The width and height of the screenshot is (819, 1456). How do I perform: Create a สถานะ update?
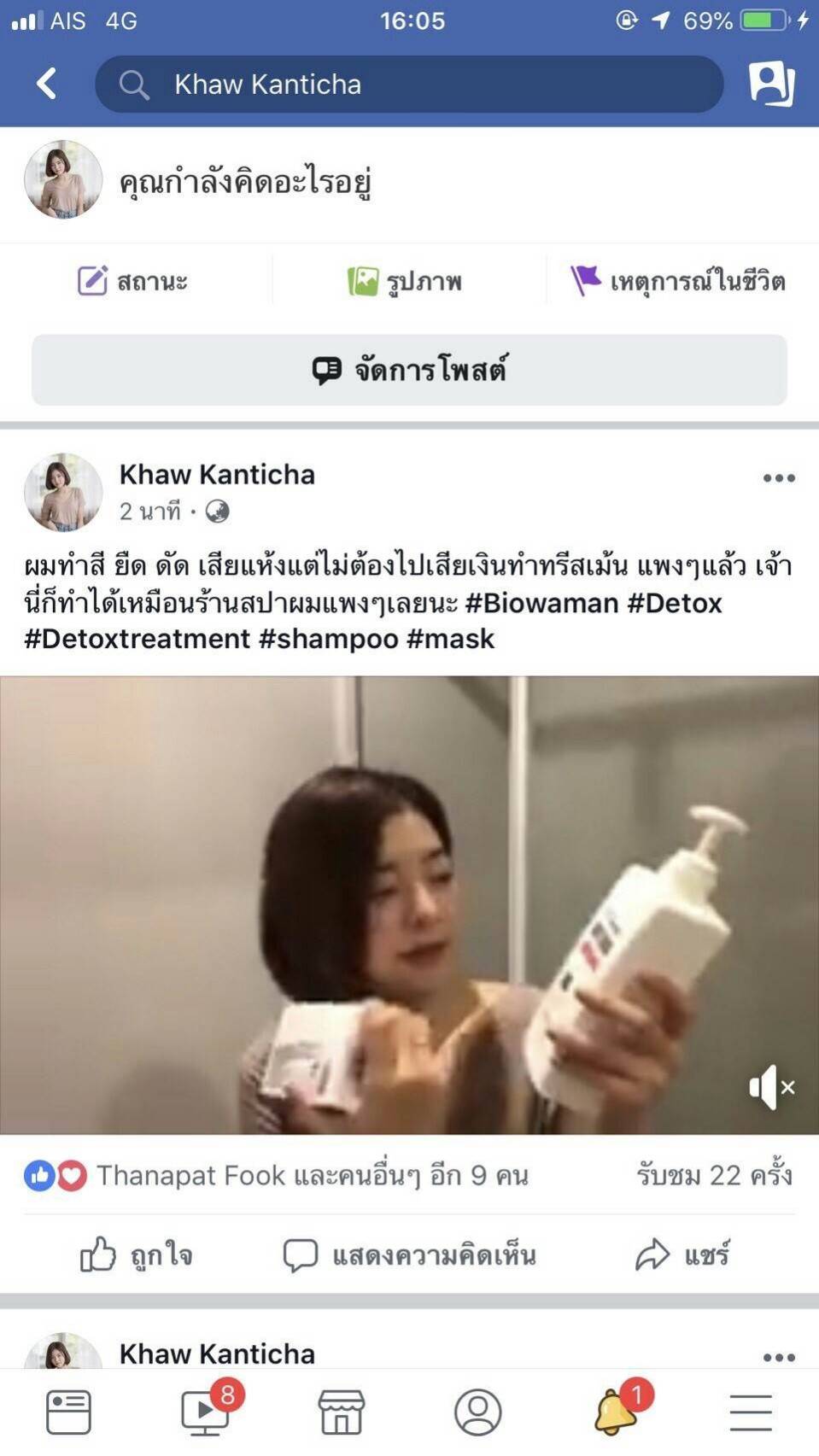click(132, 281)
